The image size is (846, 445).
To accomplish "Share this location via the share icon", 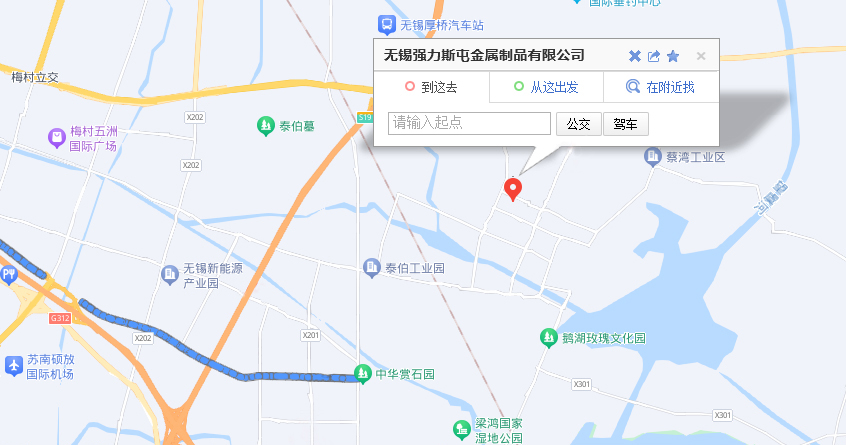I will 654,56.
